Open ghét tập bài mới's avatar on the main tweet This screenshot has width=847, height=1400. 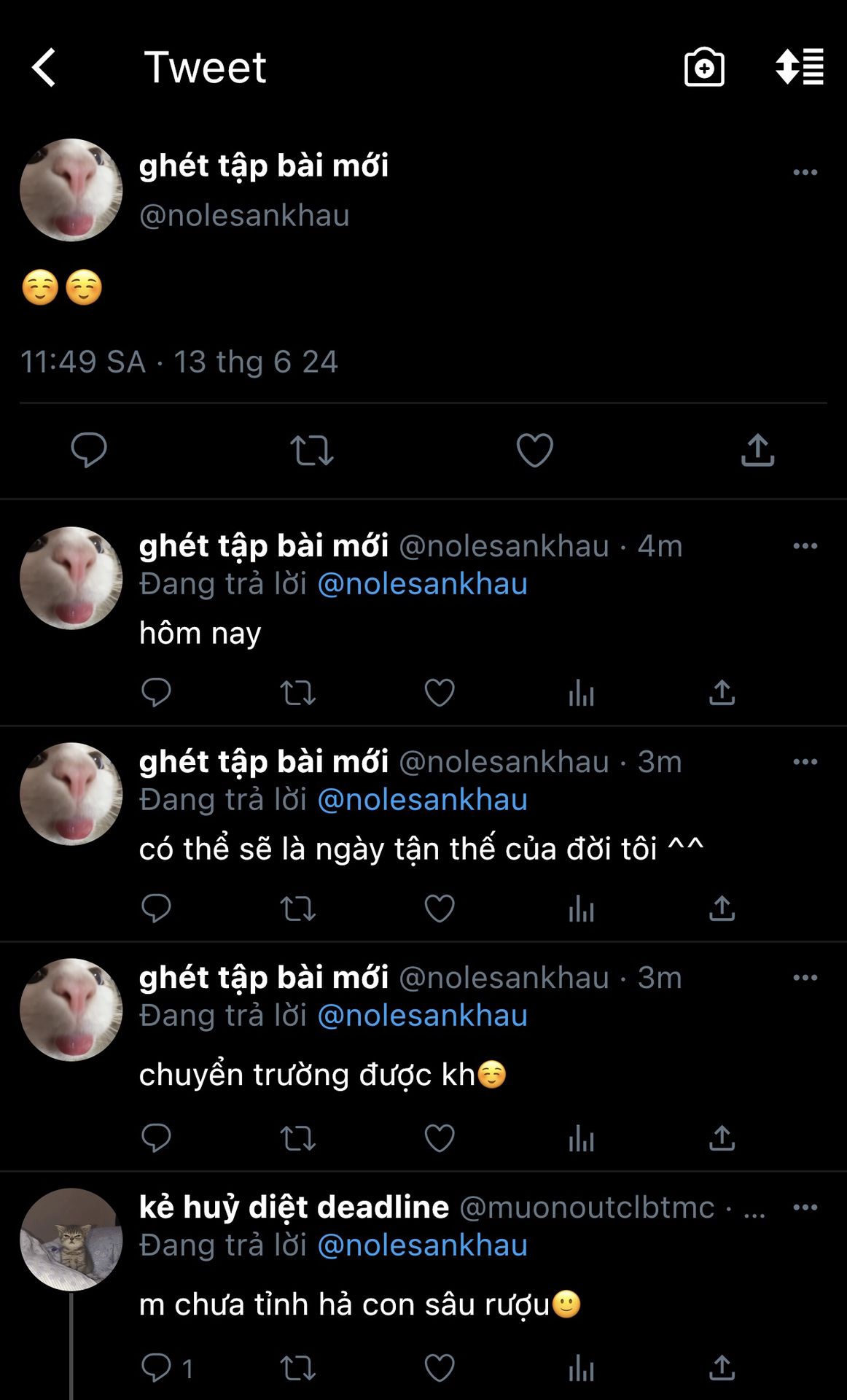pyautogui.click(x=71, y=190)
